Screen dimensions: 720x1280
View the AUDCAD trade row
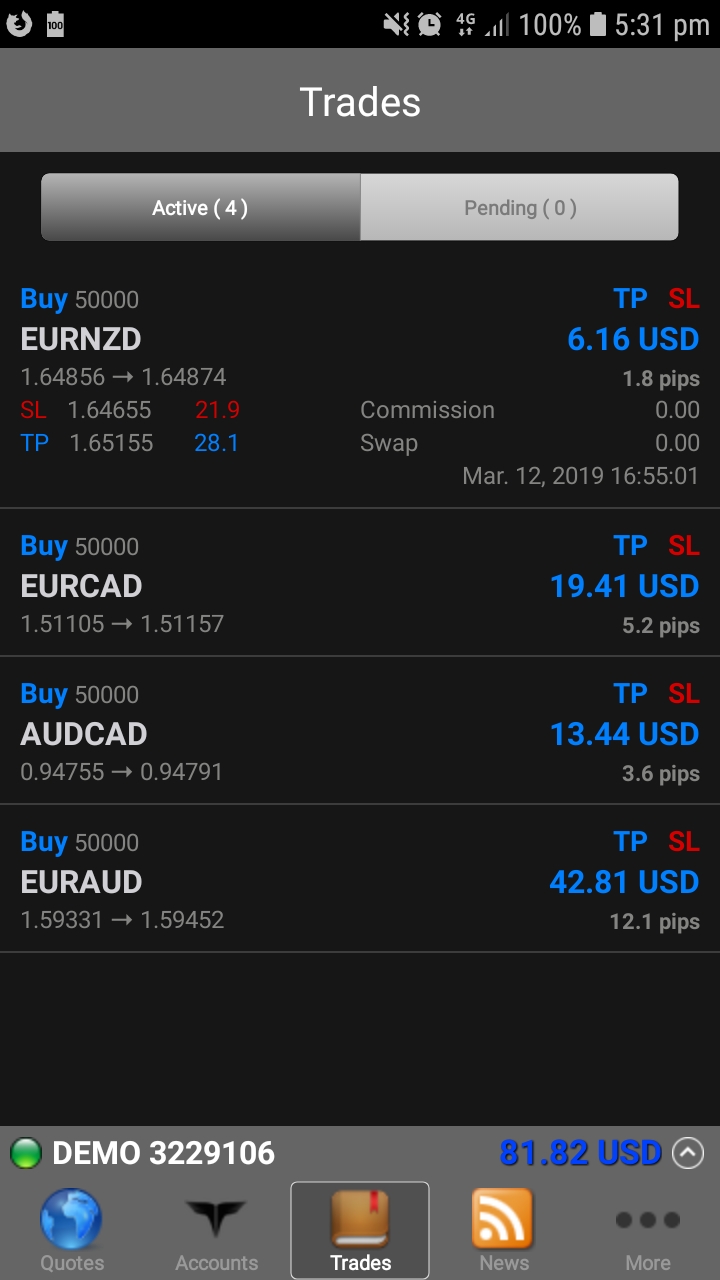360,733
